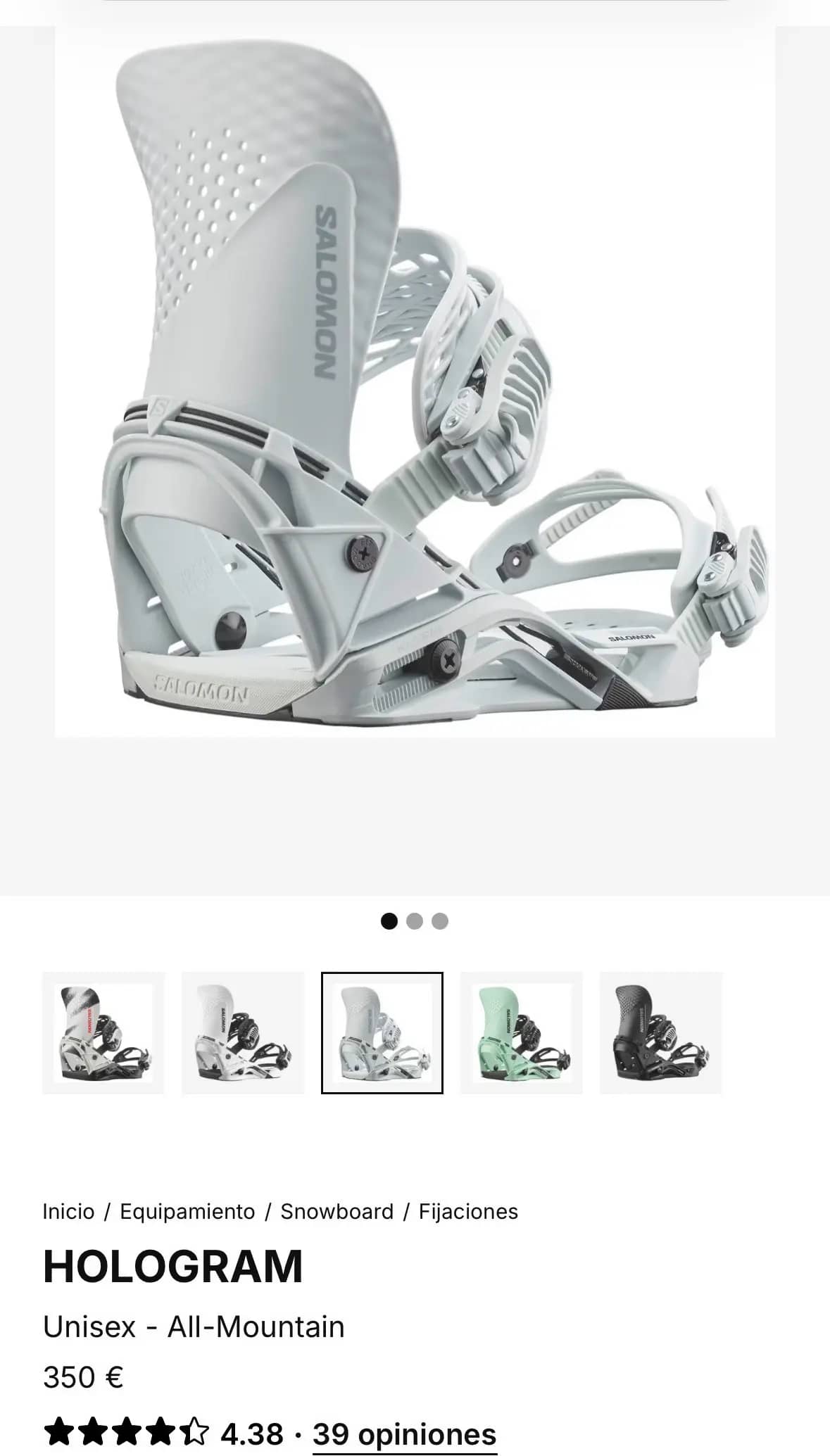
Task: Select the black and white graphic binding variant
Action: pos(103,1032)
